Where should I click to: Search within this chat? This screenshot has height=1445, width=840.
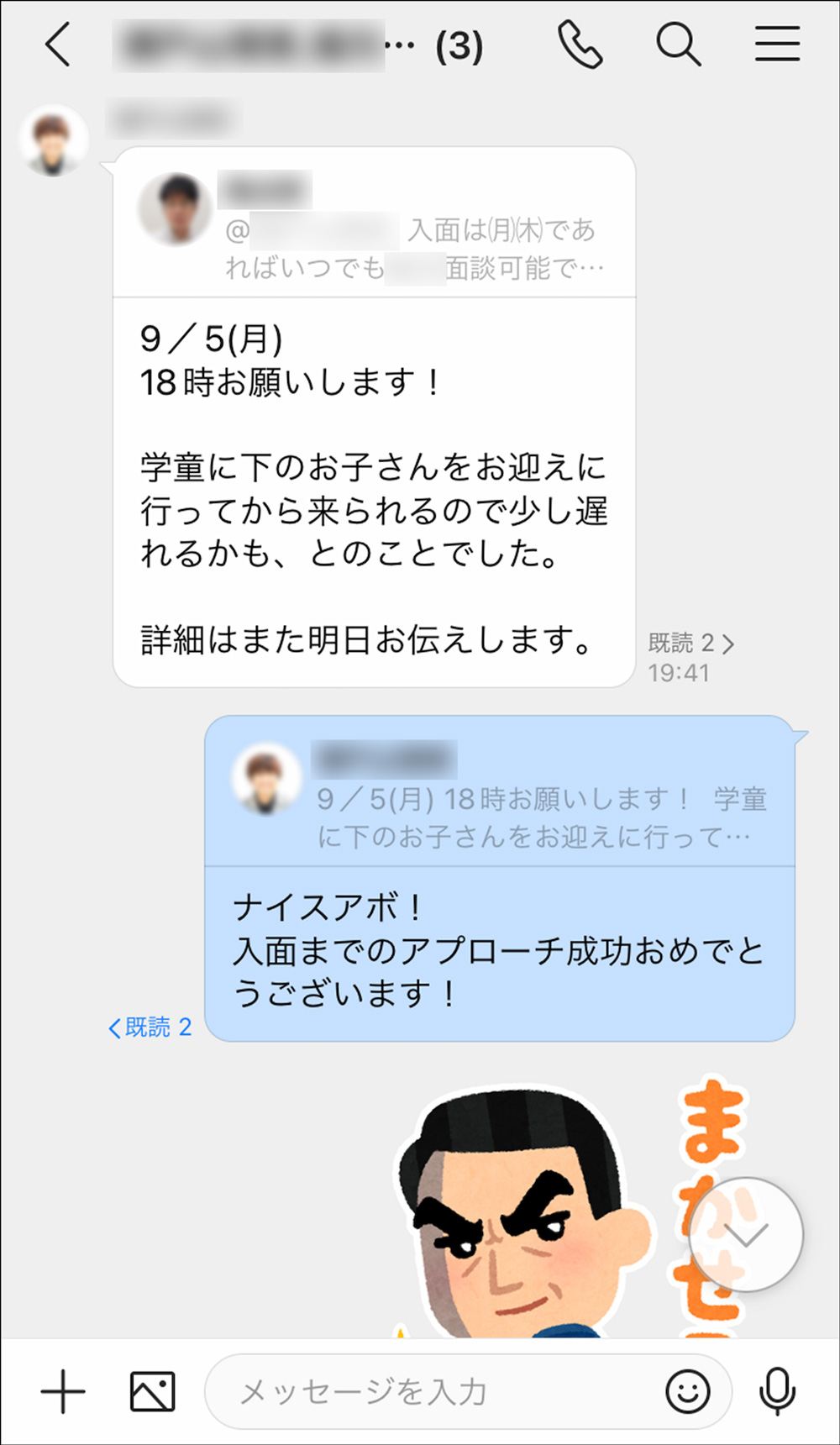[678, 45]
